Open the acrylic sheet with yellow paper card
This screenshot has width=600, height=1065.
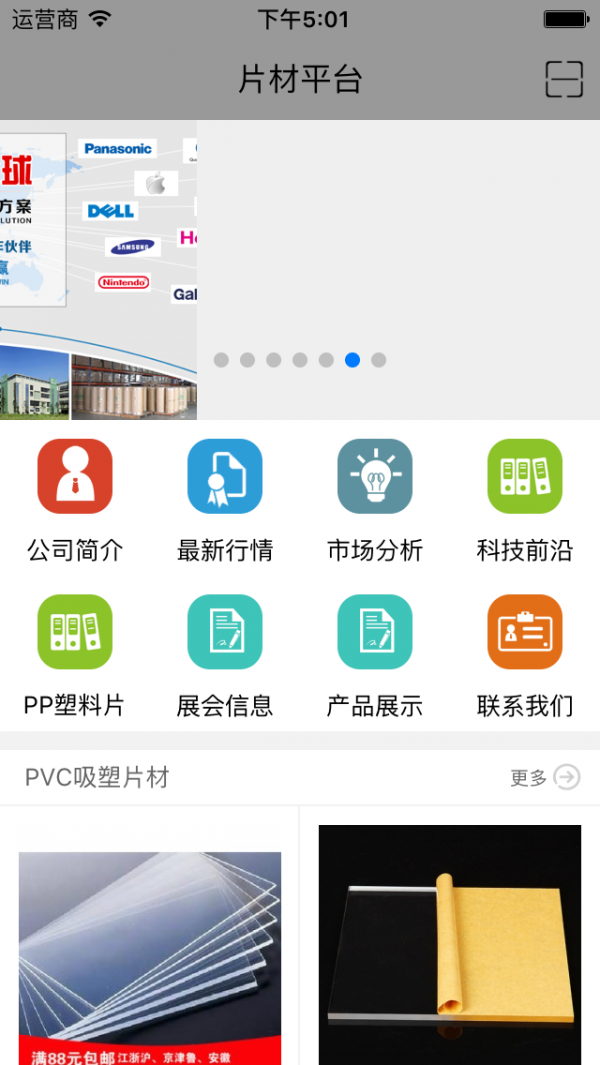450,940
